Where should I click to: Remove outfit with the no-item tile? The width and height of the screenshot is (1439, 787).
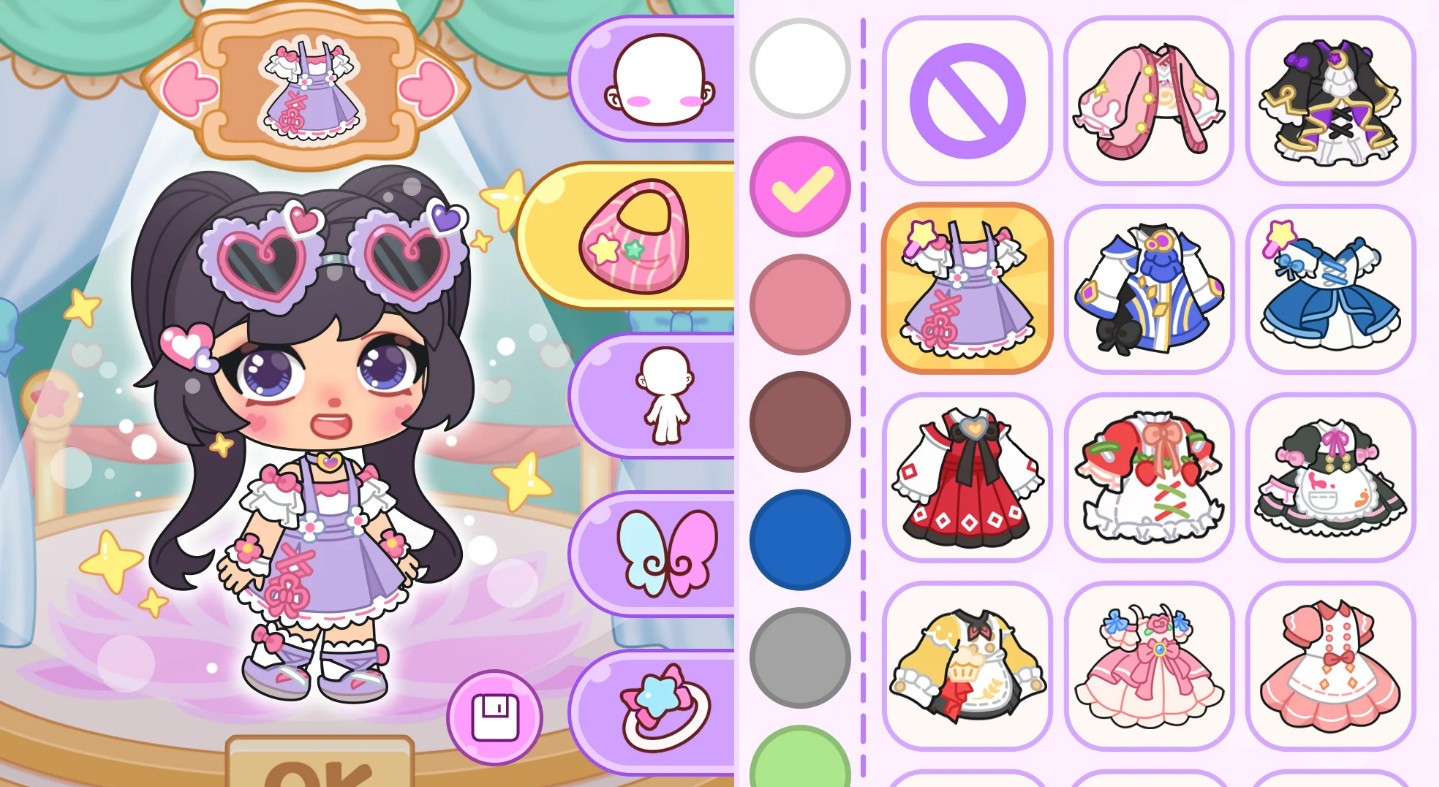967,100
